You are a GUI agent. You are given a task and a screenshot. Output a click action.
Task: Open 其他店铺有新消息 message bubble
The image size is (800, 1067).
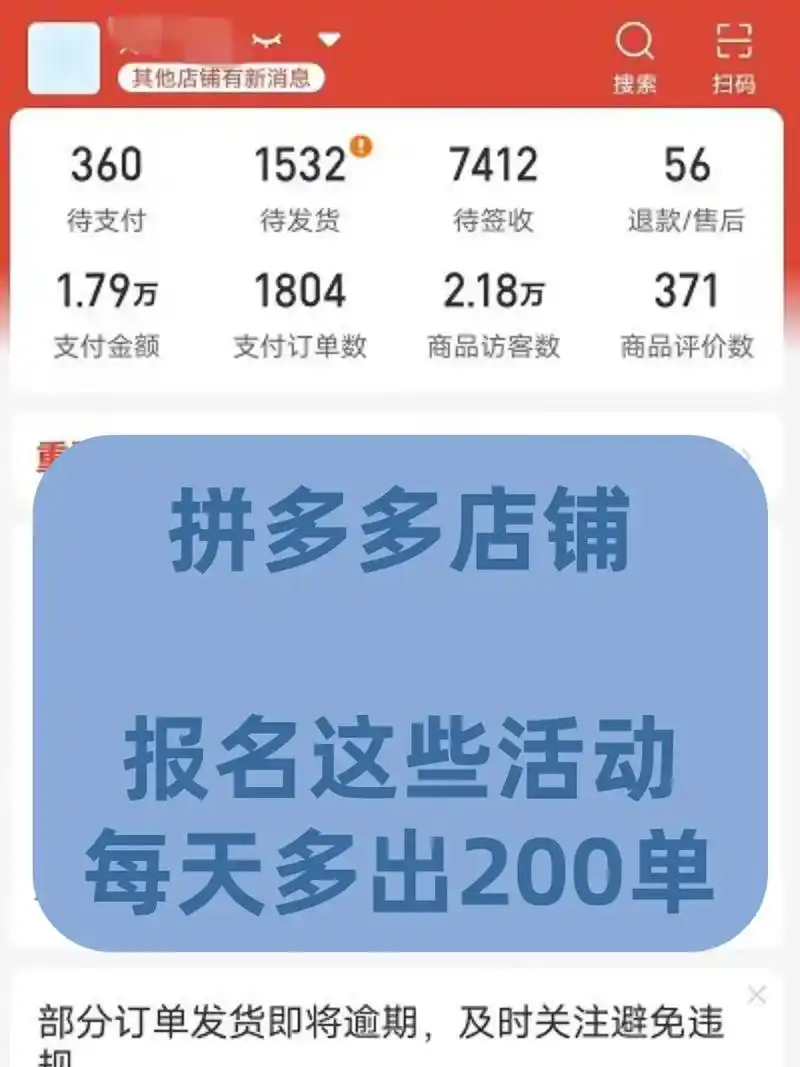click(x=222, y=75)
